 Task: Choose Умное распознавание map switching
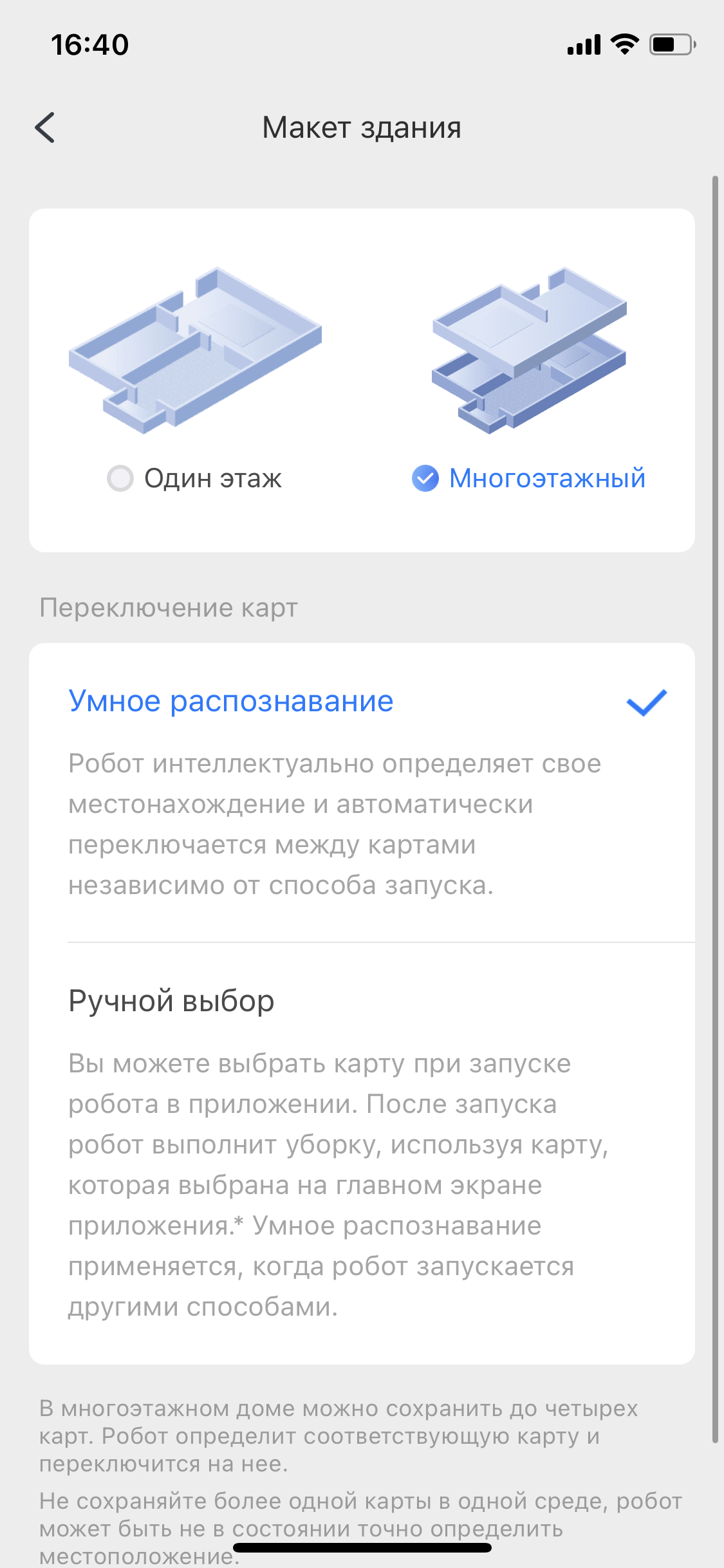(362, 793)
